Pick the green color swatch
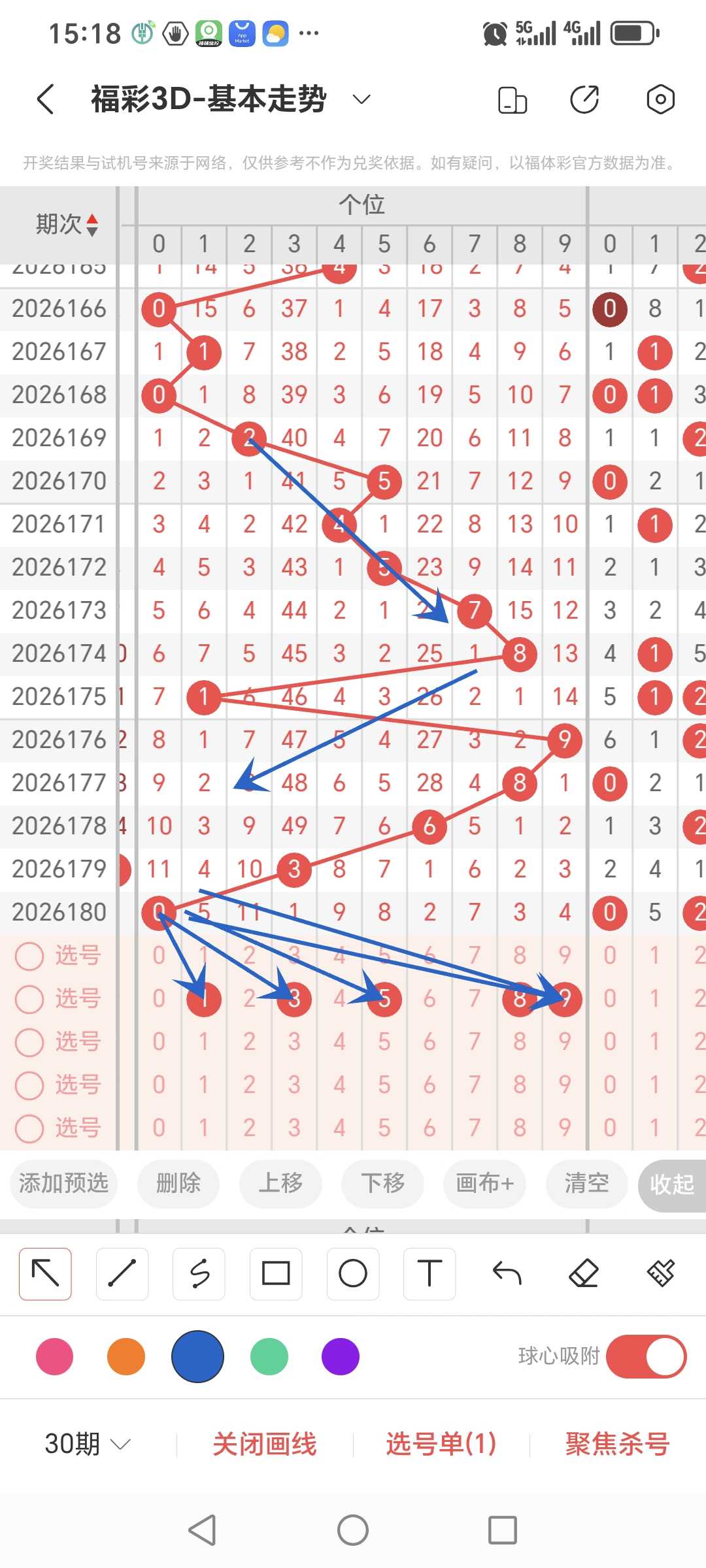Screen dimensions: 706x1568 (x=269, y=1356)
